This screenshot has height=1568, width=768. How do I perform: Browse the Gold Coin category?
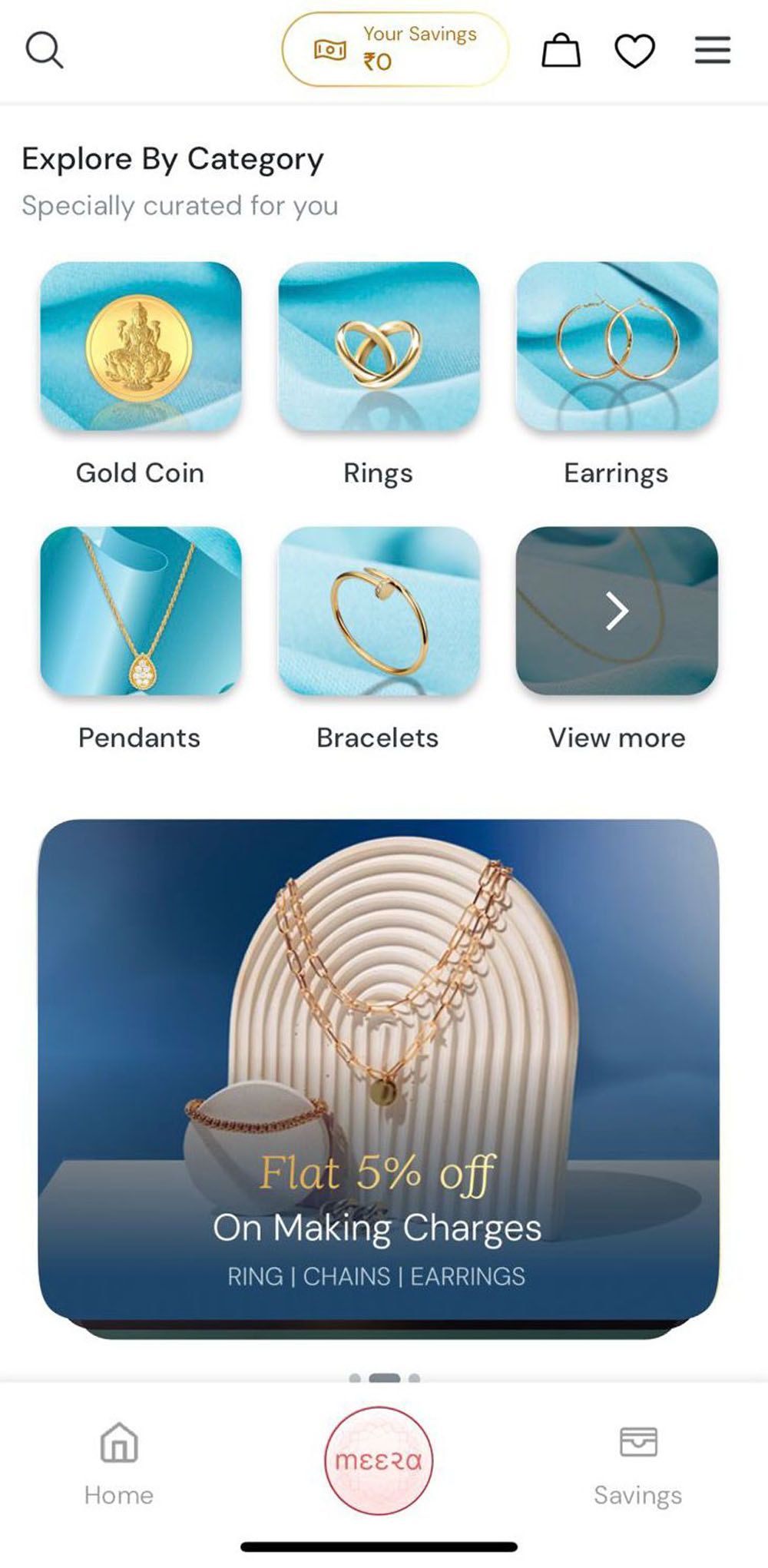point(141,346)
